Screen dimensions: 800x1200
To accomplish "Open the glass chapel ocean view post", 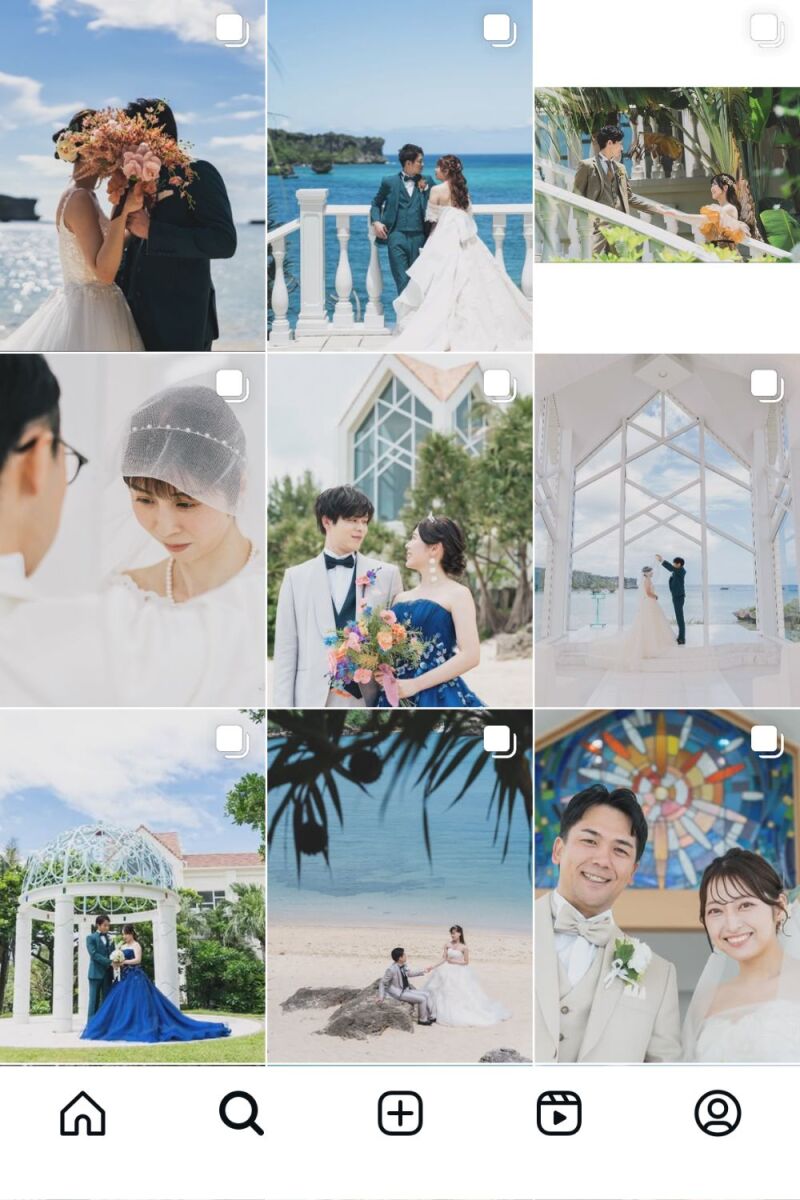I will click(666, 530).
